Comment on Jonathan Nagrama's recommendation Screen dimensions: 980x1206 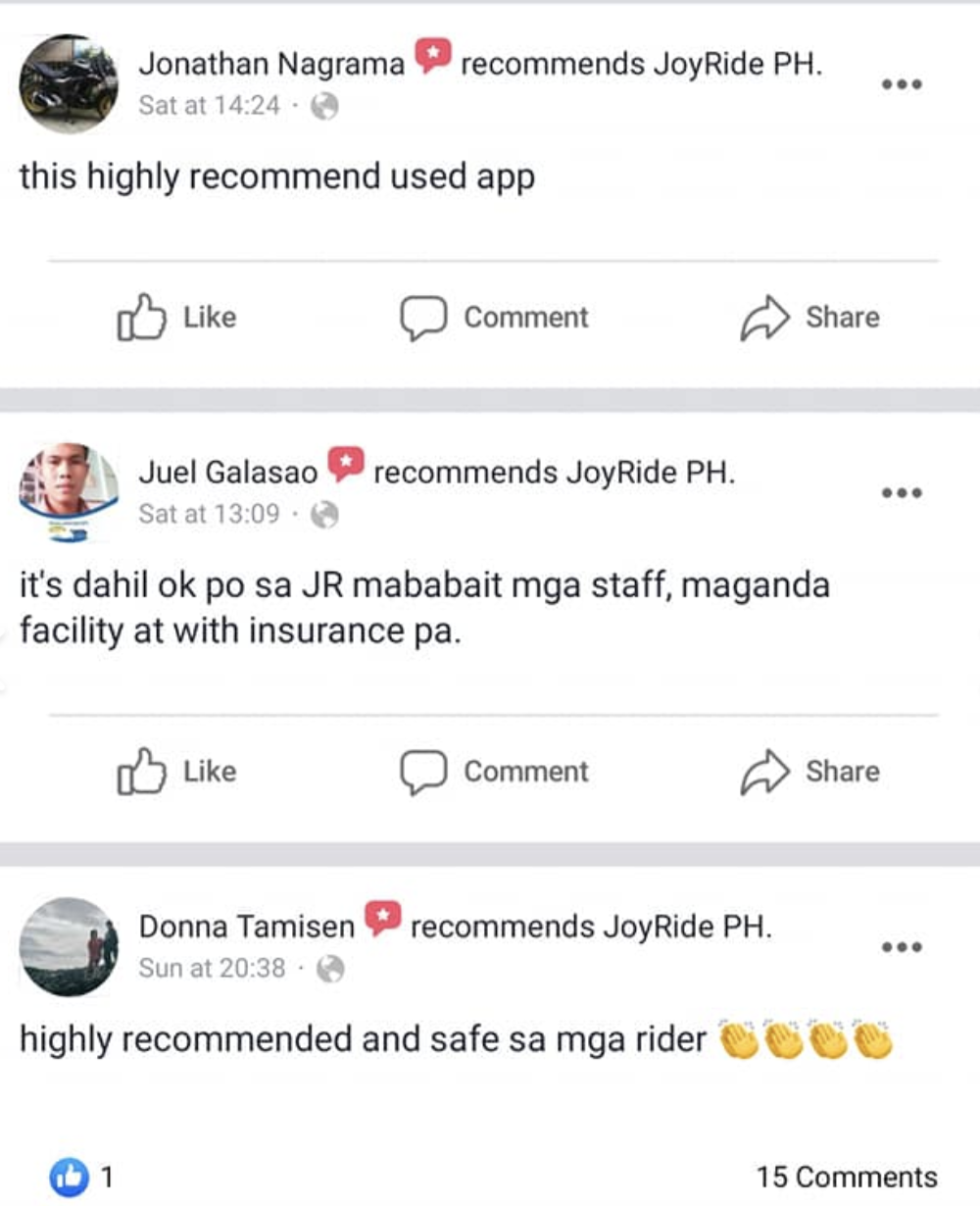pos(494,318)
